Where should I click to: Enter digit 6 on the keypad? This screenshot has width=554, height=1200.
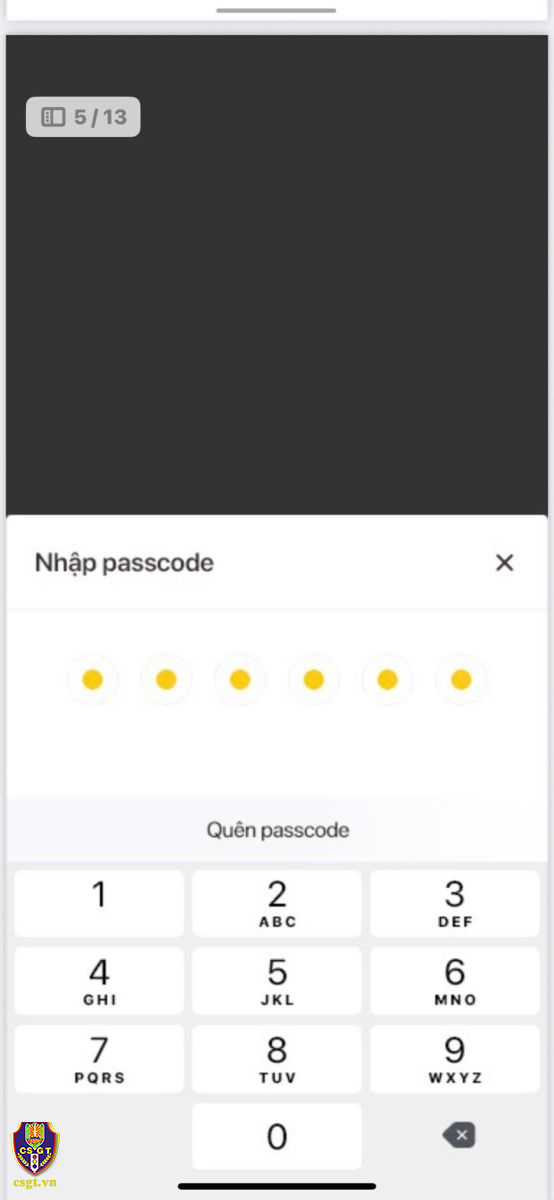click(x=455, y=981)
